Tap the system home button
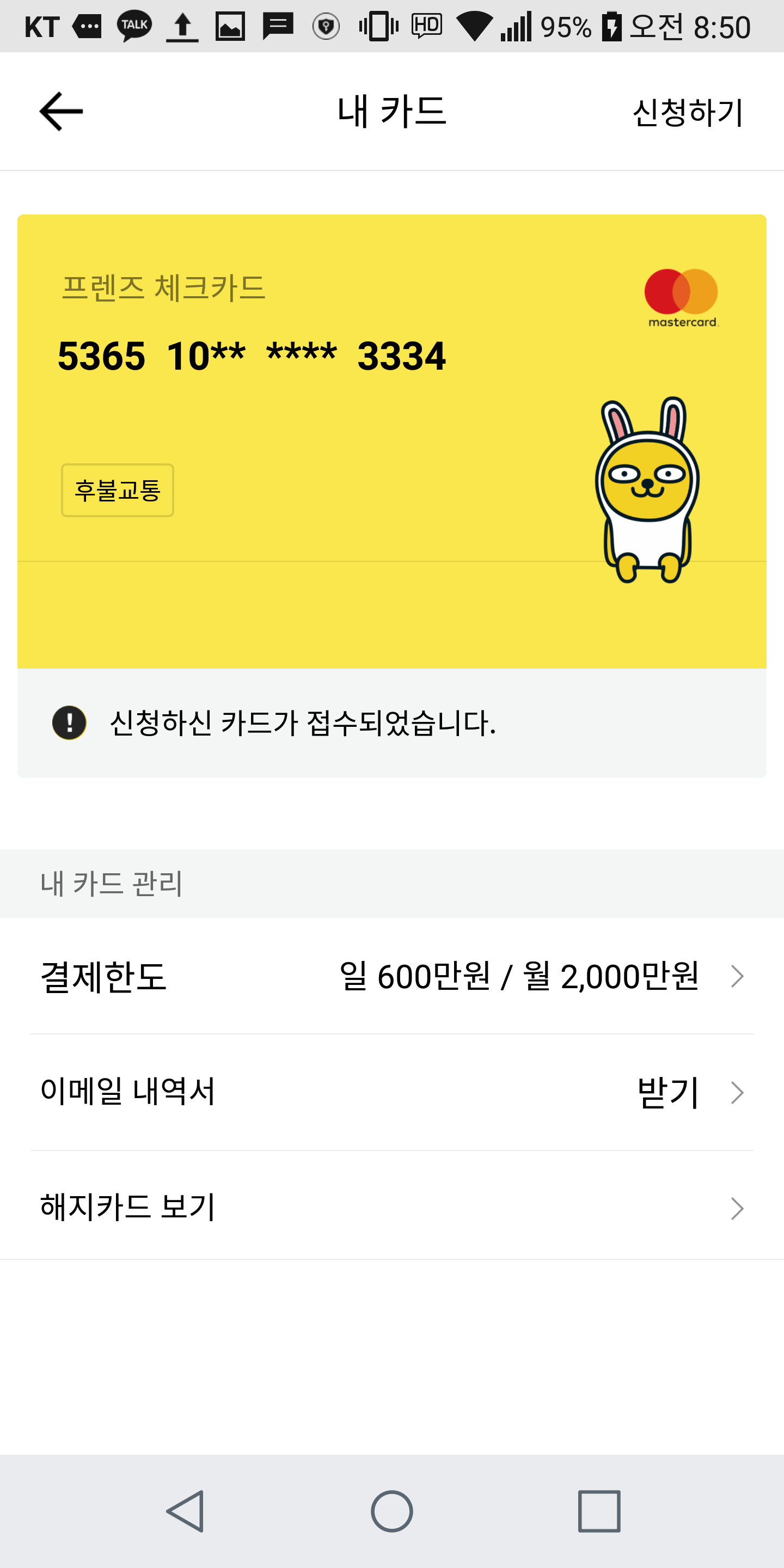 (x=391, y=1511)
